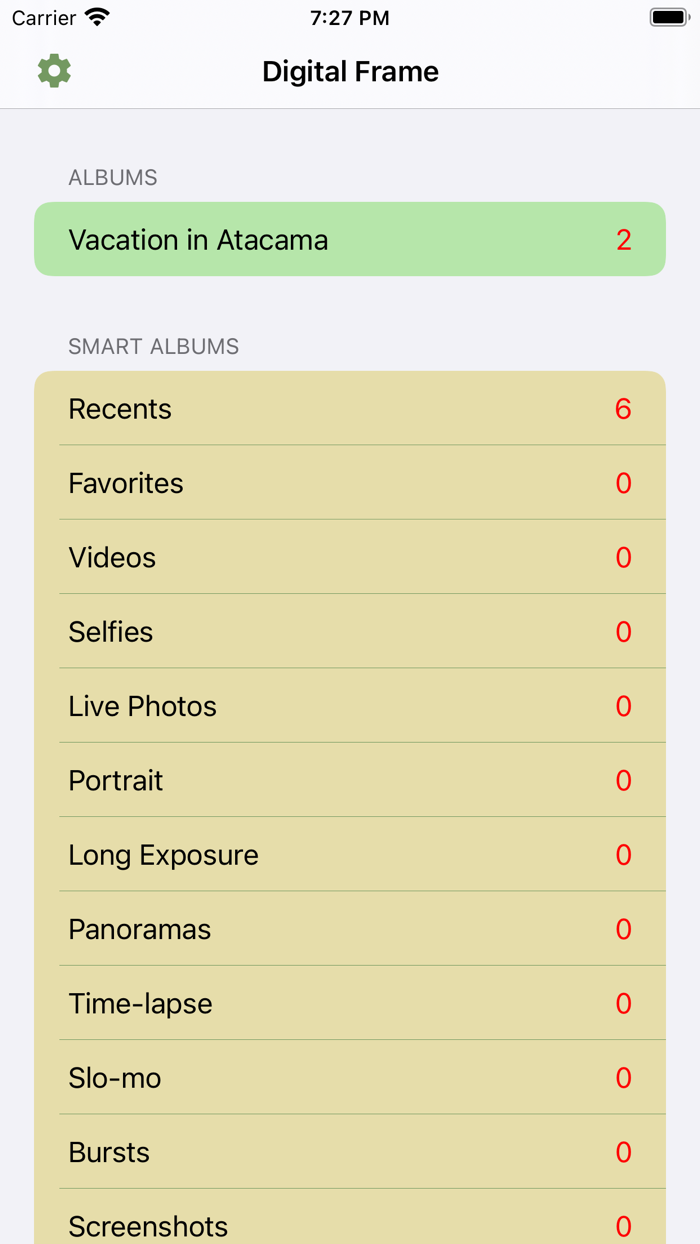Tap the Selfies album row
Viewport: 700px width, 1244px height.
coord(349,632)
